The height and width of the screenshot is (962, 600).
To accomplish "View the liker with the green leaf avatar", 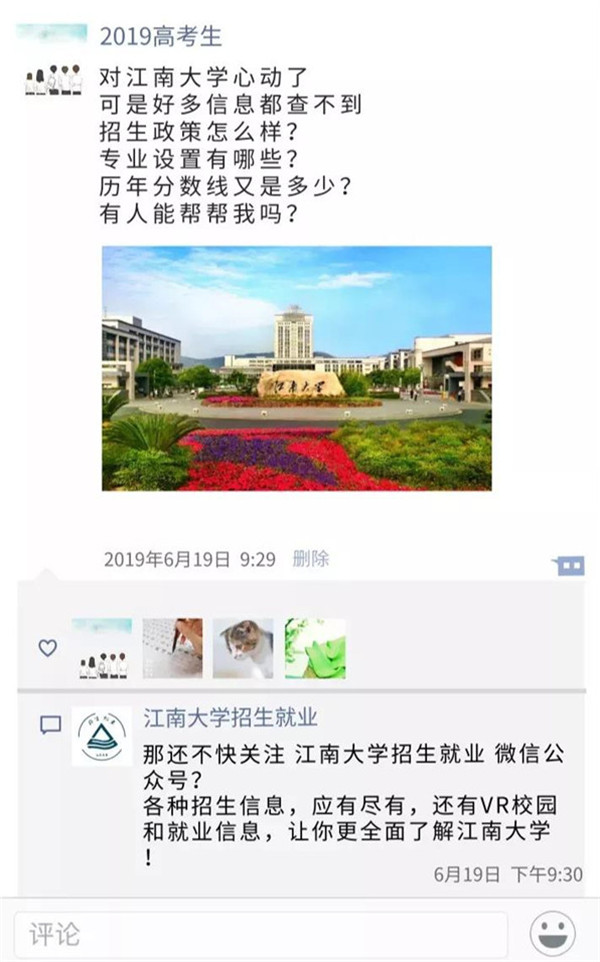I will (315, 648).
